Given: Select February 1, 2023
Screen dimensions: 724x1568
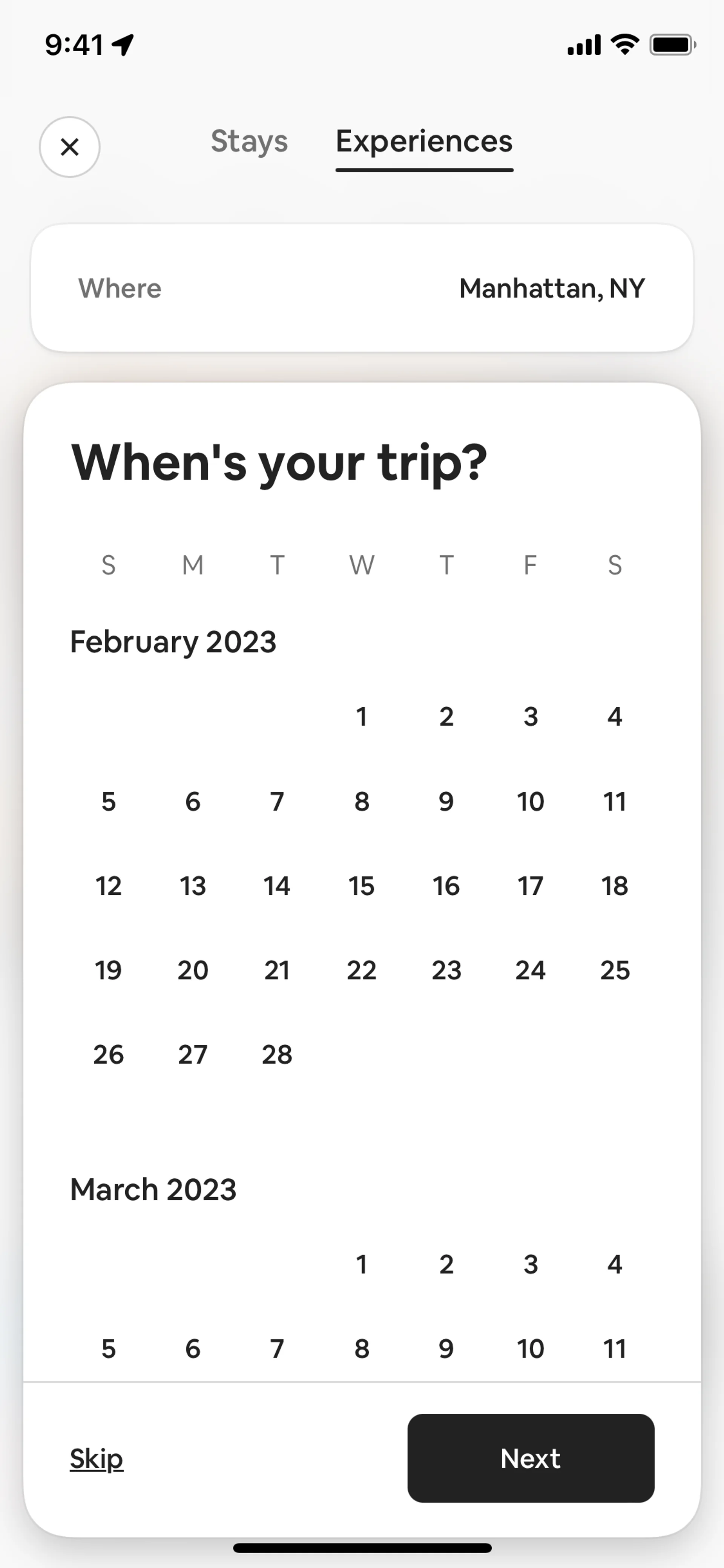Looking at the screenshot, I should [x=361, y=716].
